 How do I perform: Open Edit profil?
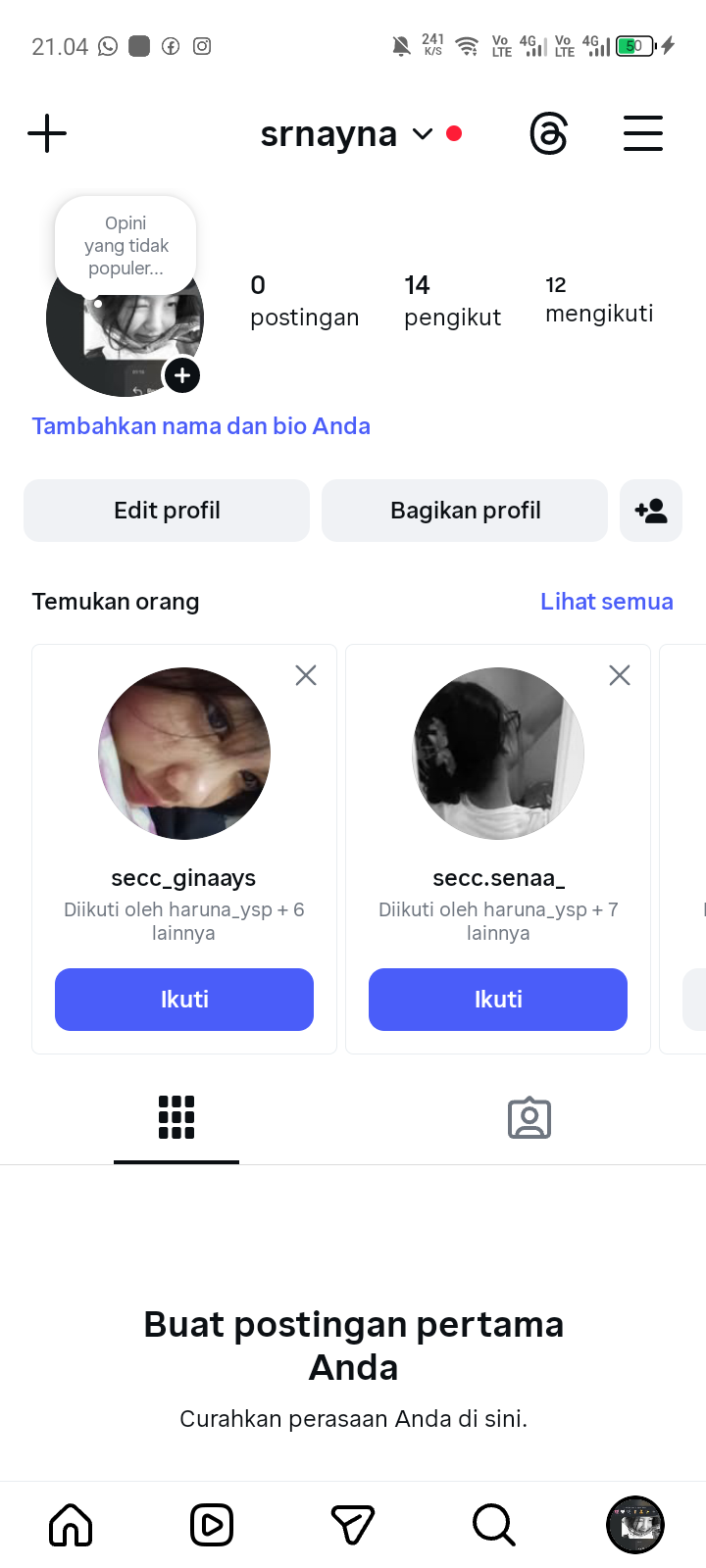tap(167, 511)
